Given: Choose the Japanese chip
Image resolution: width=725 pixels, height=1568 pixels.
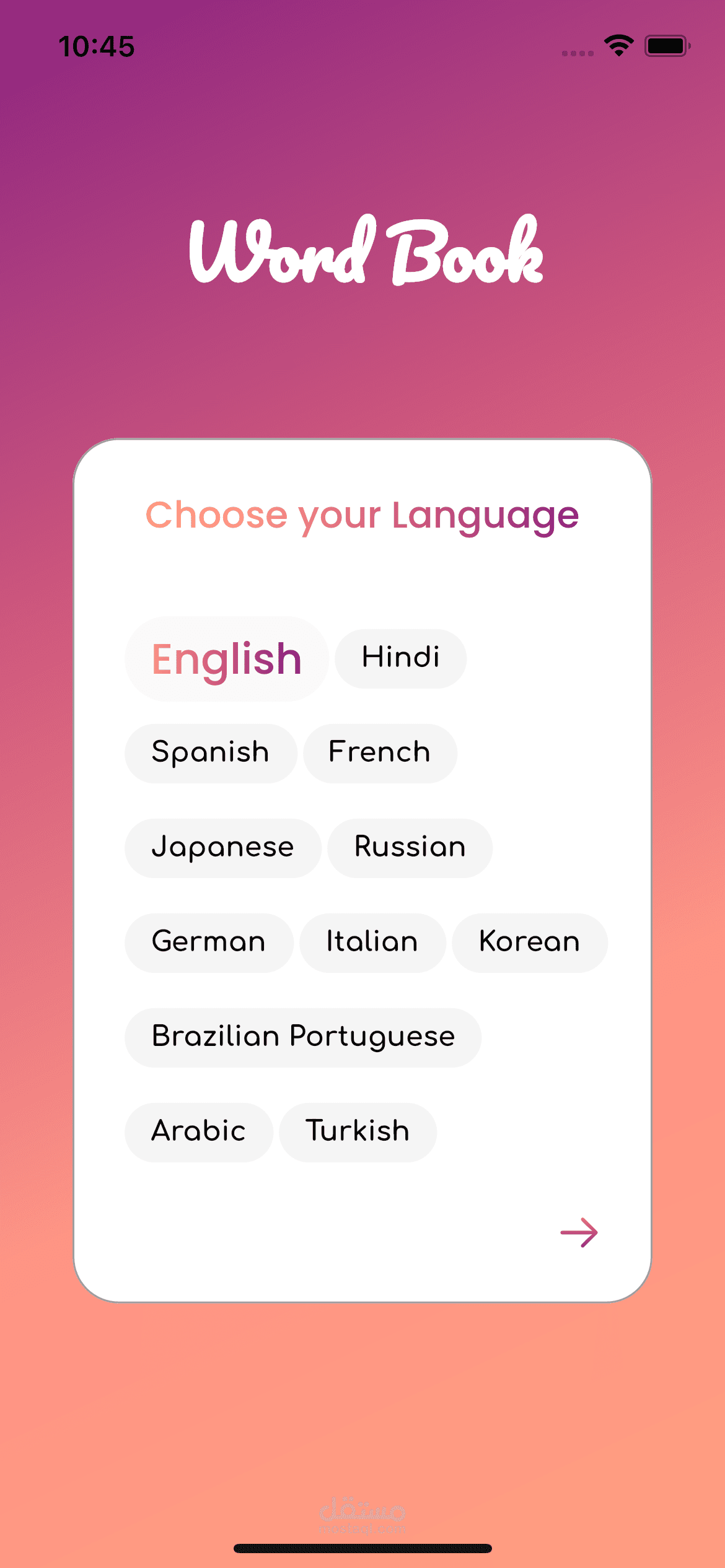Looking at the screenshot, I should 223,848.
